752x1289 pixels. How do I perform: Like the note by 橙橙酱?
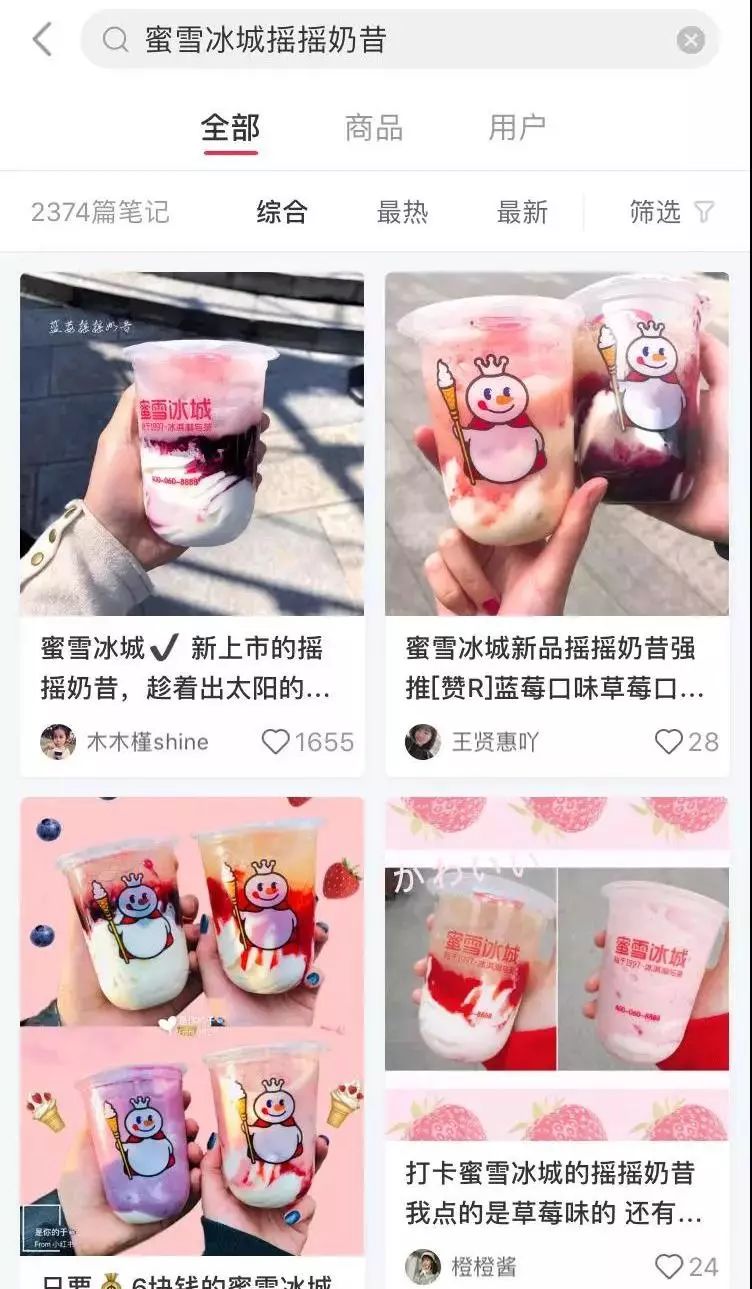(x=668, y=1267)
